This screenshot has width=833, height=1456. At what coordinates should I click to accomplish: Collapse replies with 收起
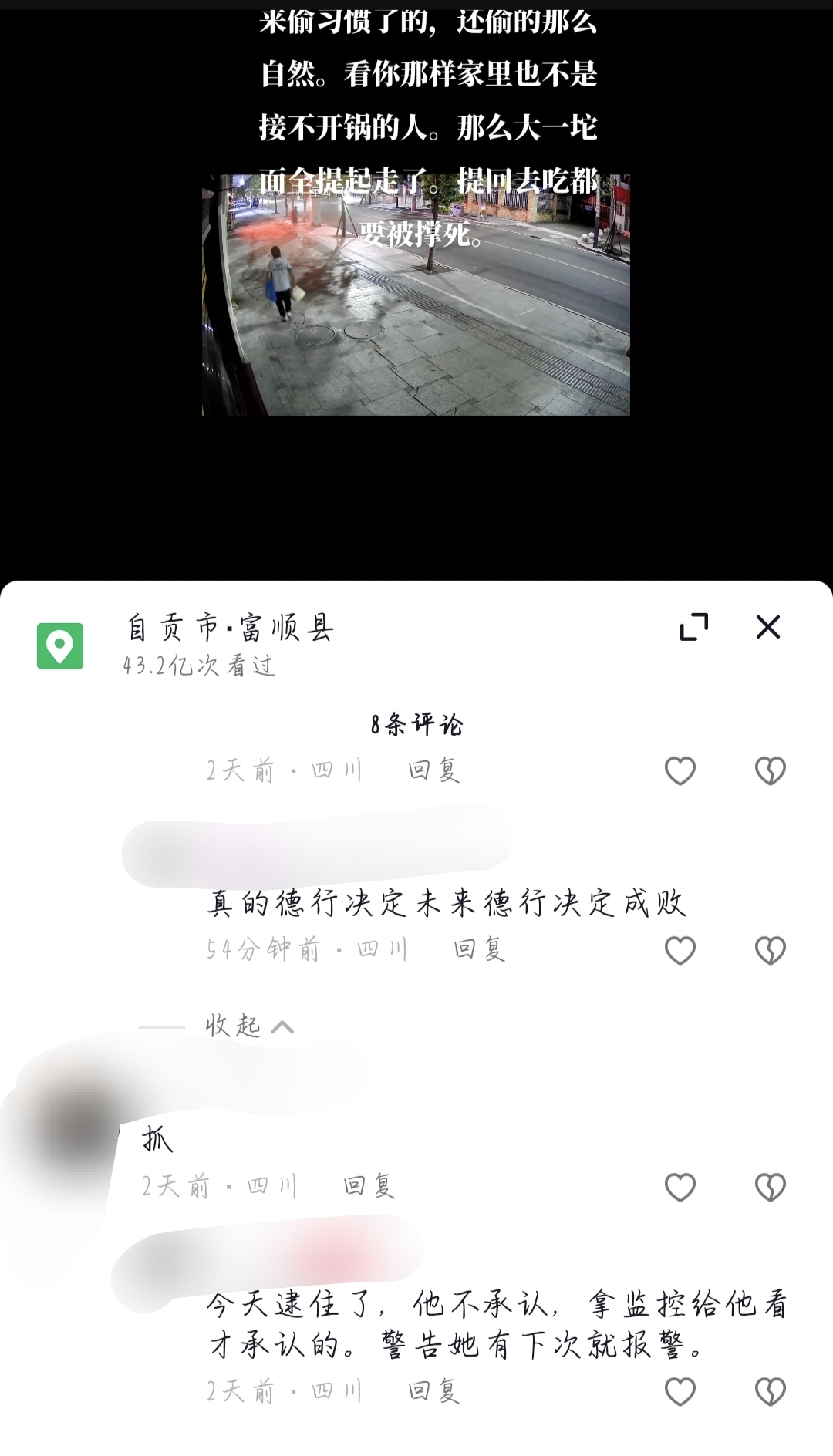pos(249,1026)
